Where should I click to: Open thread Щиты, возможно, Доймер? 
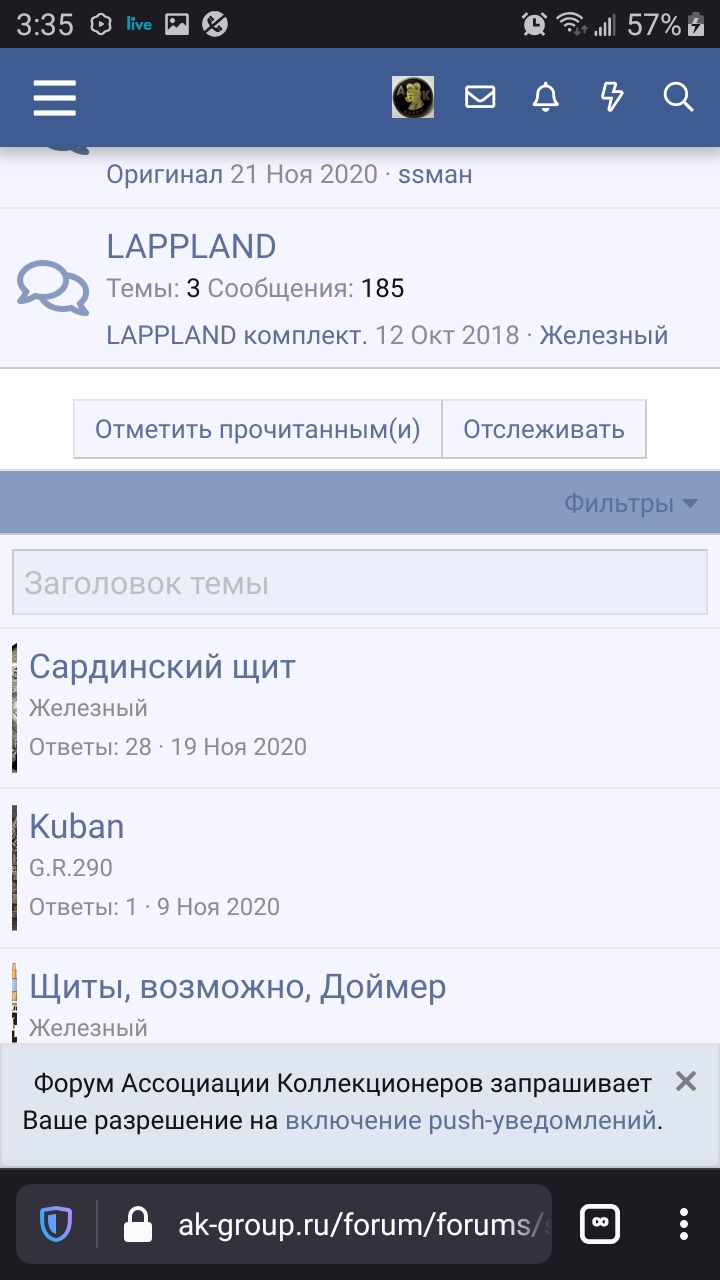pyautogui.click(x=238, y=986)
